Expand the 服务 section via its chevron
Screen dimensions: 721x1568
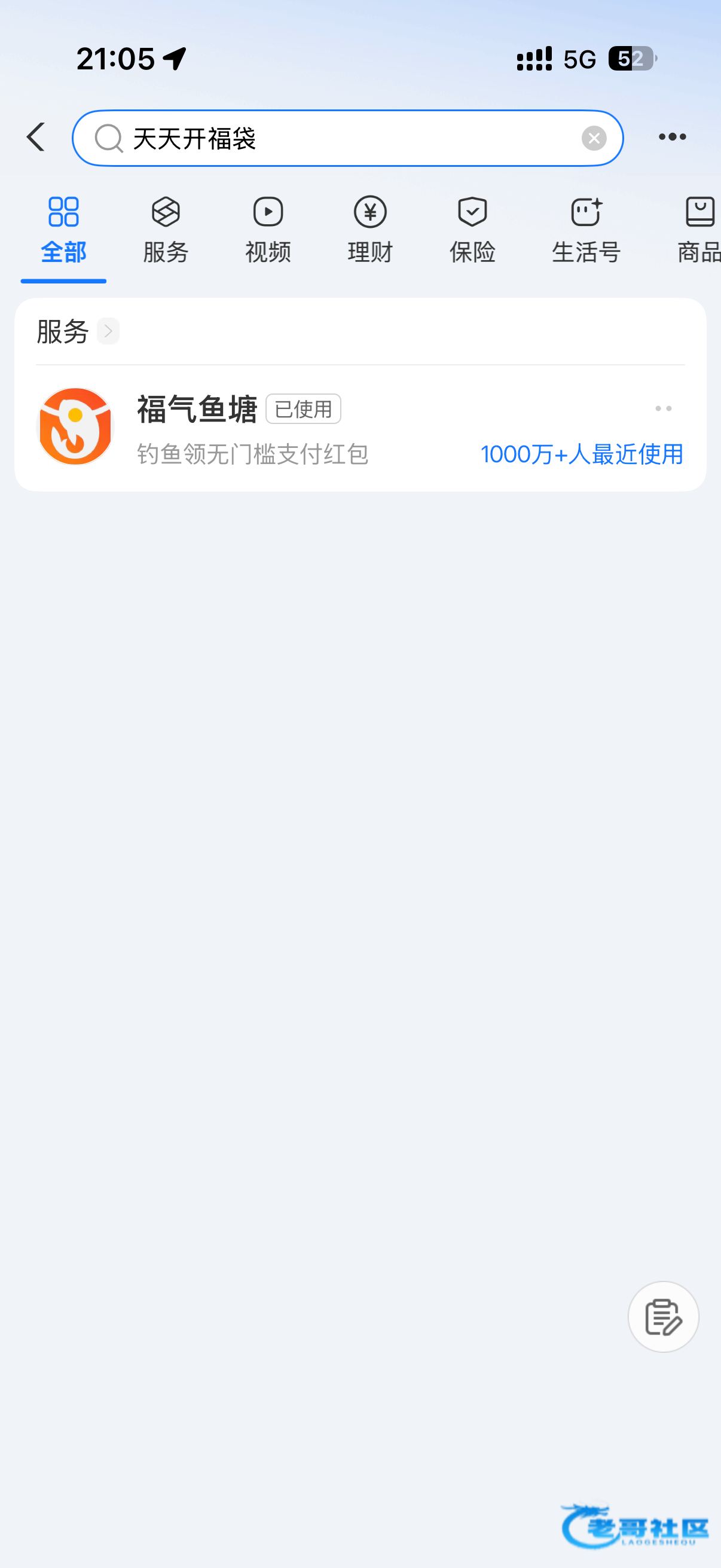pyautogui.click(x=108, y=331)
